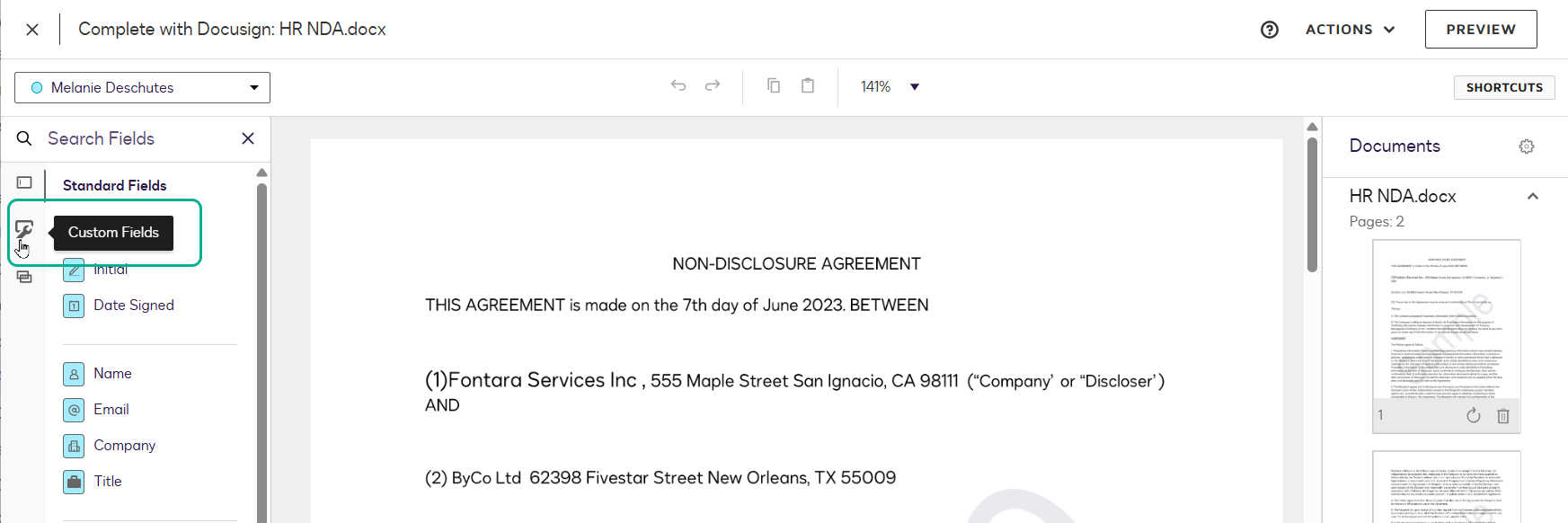Select the Company field
The image size is (1568, 523).
124,446
